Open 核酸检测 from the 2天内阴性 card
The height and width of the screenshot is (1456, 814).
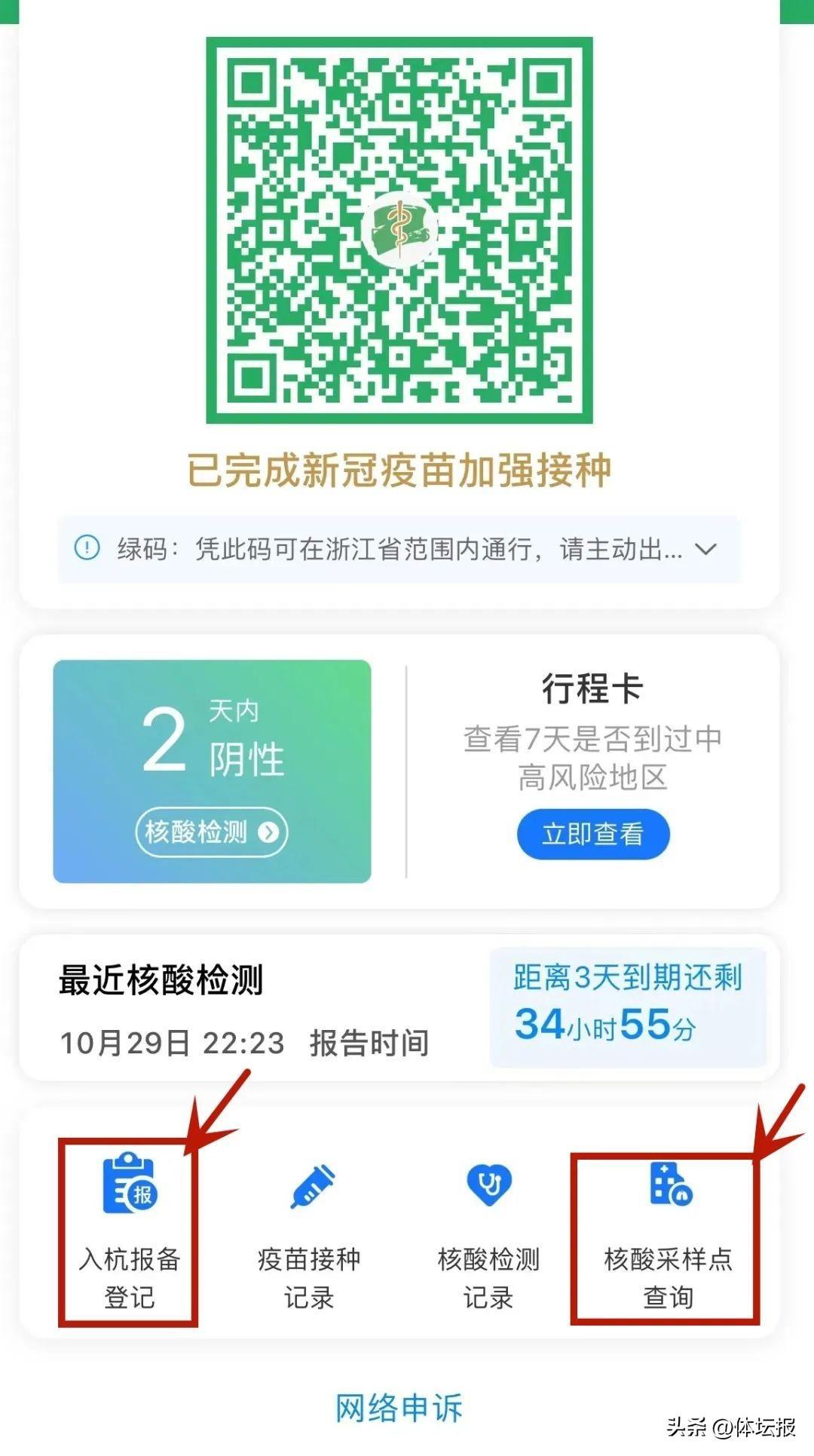[x=212, y=832]
